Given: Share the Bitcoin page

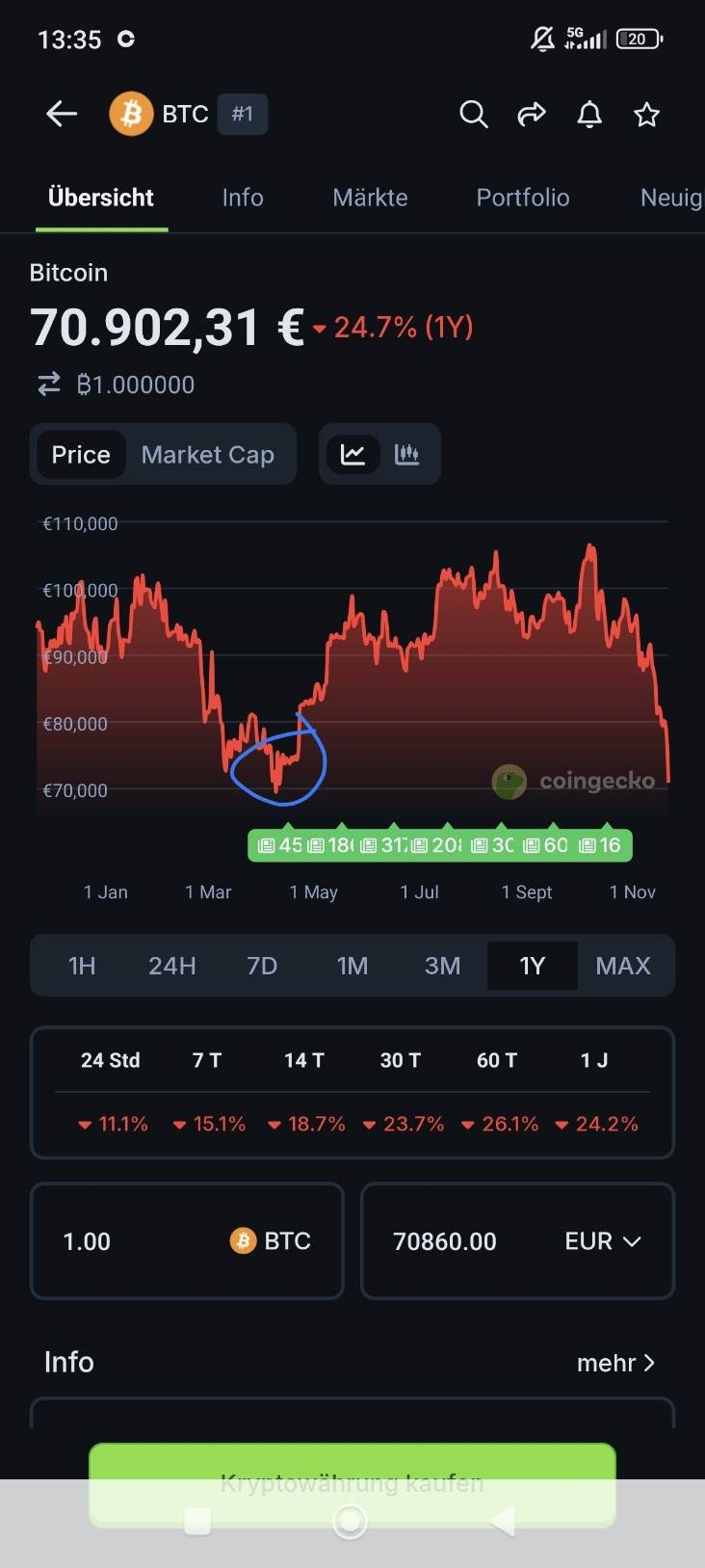Looking at the screenshot, I should [x=532, y=114].
